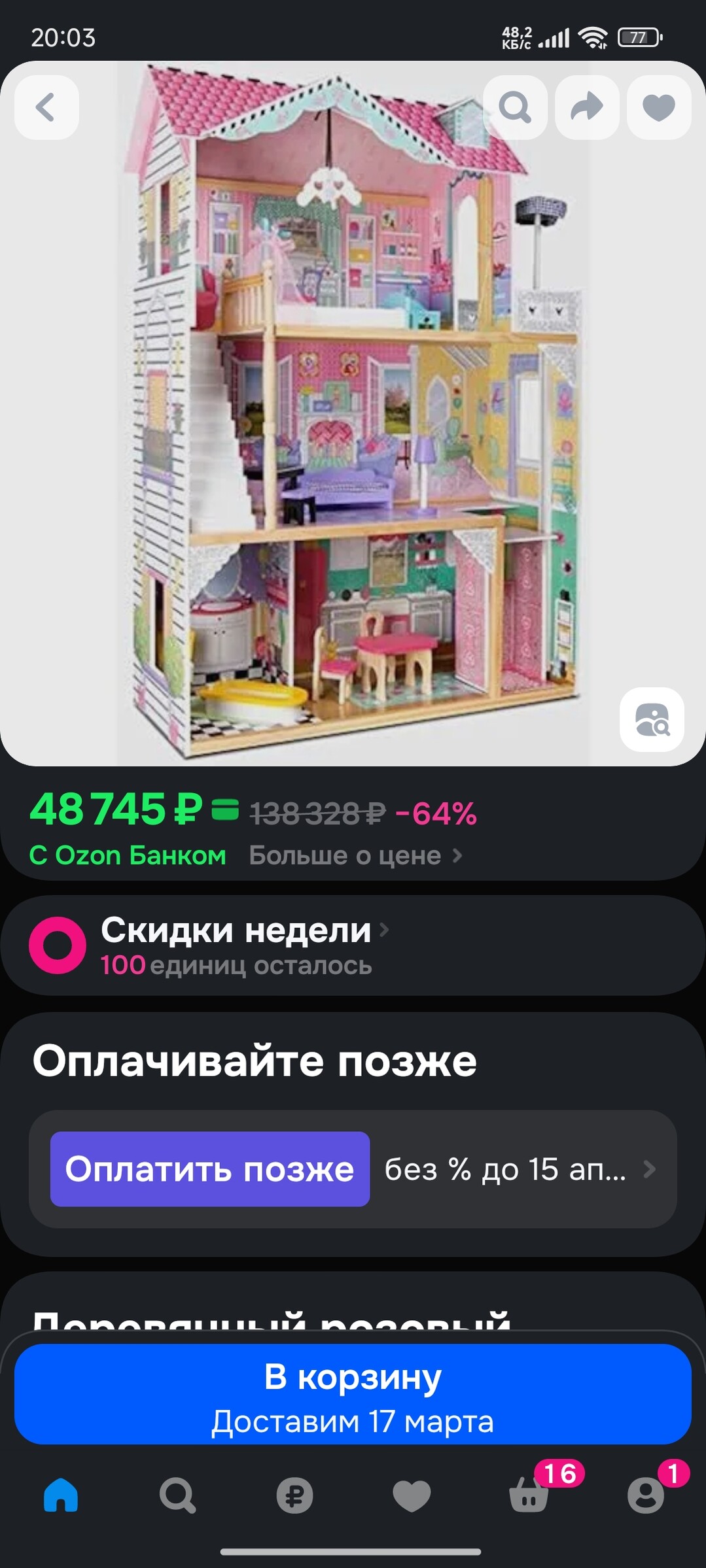Add the dollhouse to favorites

(x=658, y=107)
